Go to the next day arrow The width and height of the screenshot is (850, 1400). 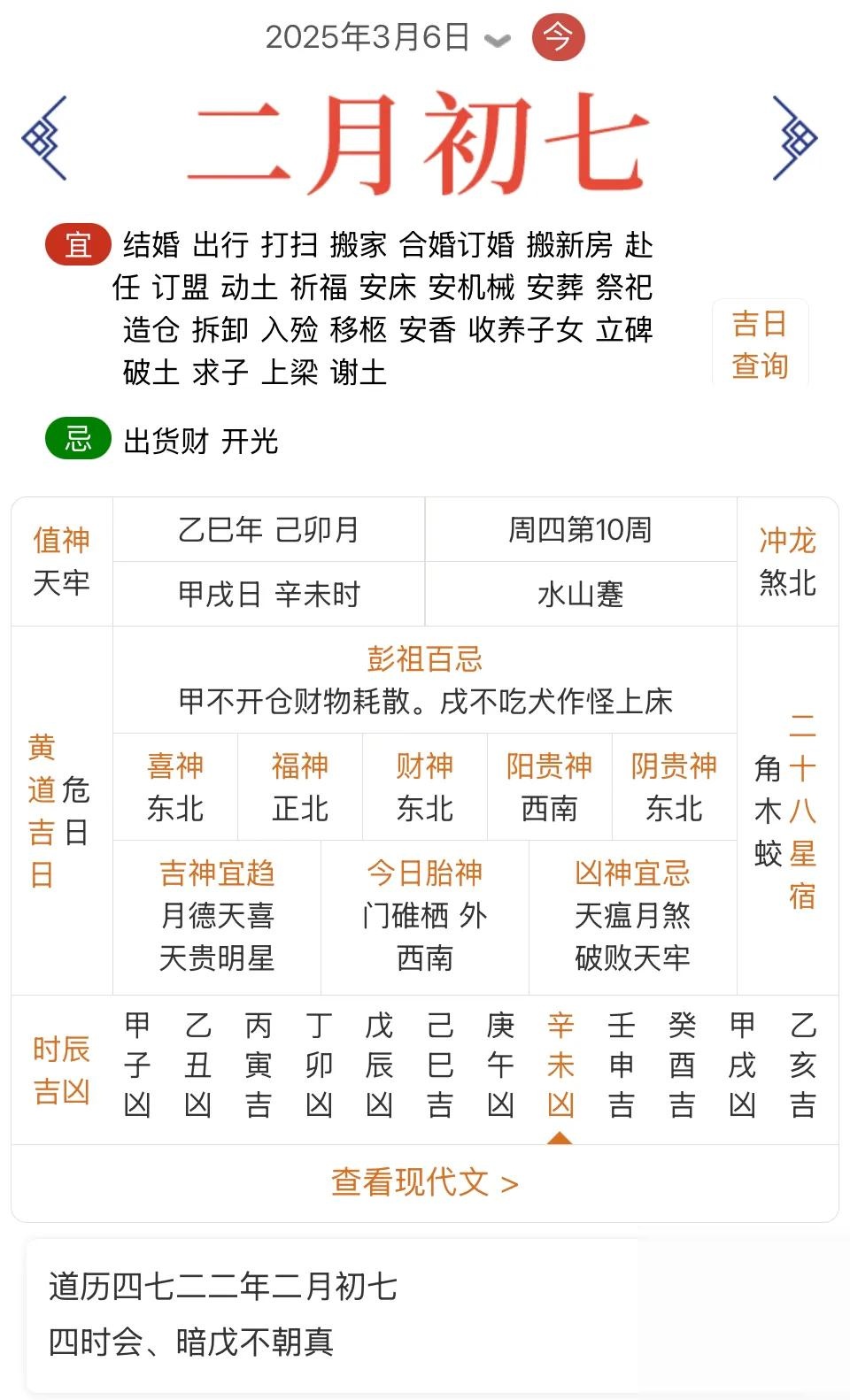point(795,138)
